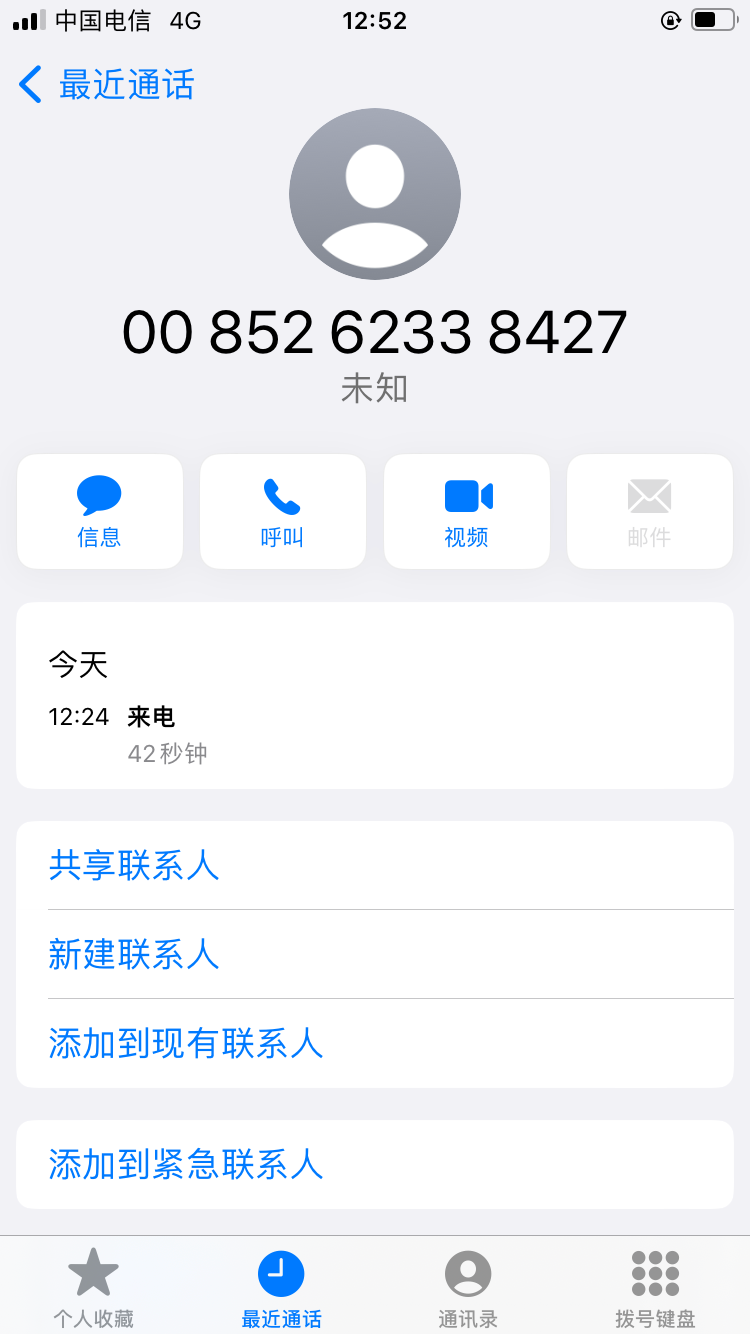Go back to 最近通话 list

click(106, 85)
